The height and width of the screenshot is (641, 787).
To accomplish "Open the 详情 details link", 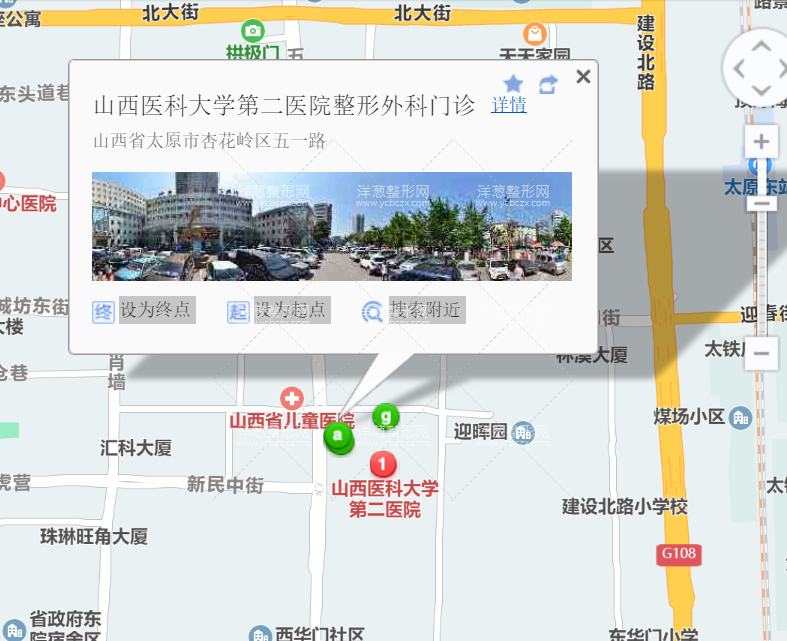I will pos(508,105).
